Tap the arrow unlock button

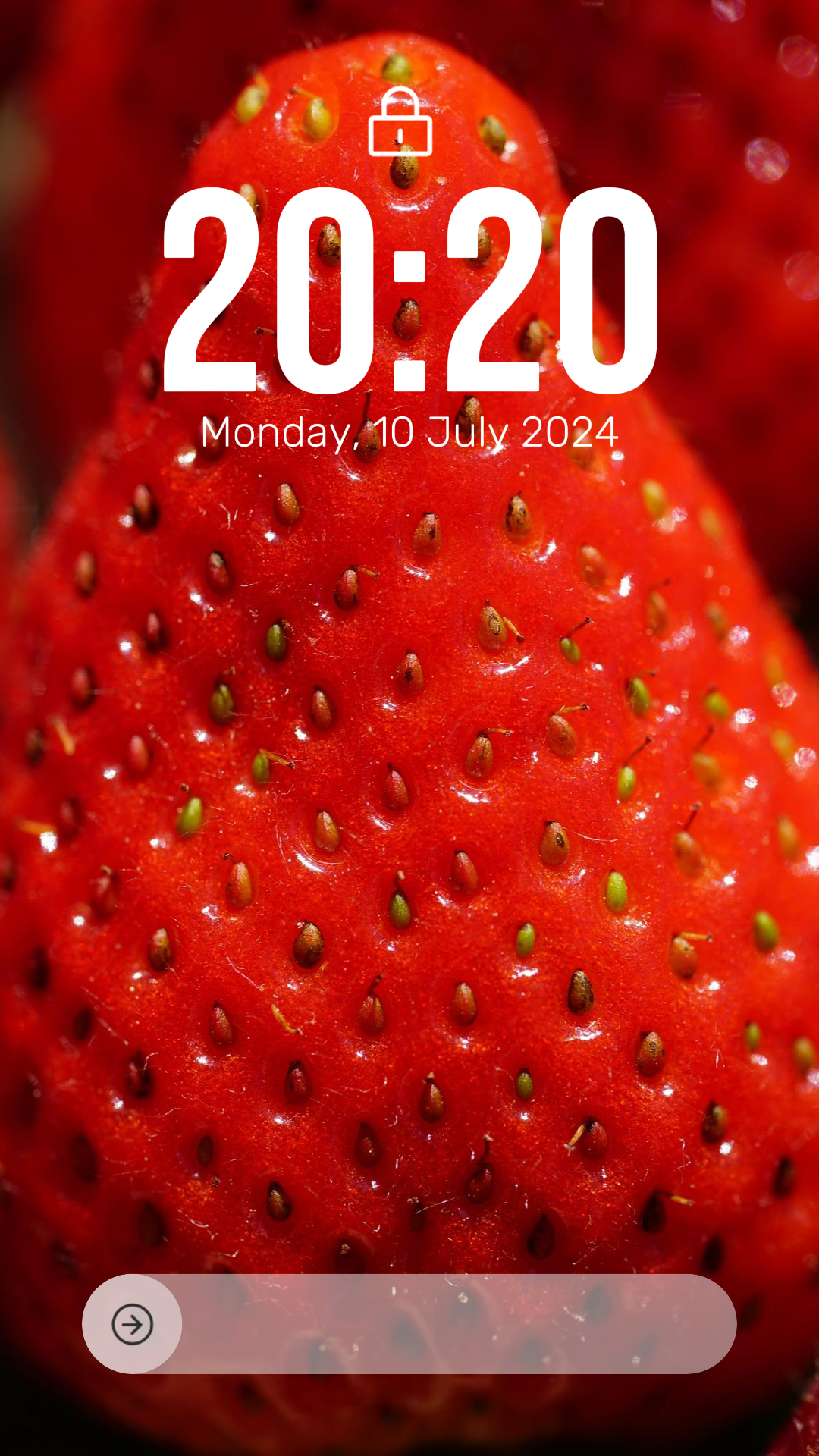point(132,1324)
